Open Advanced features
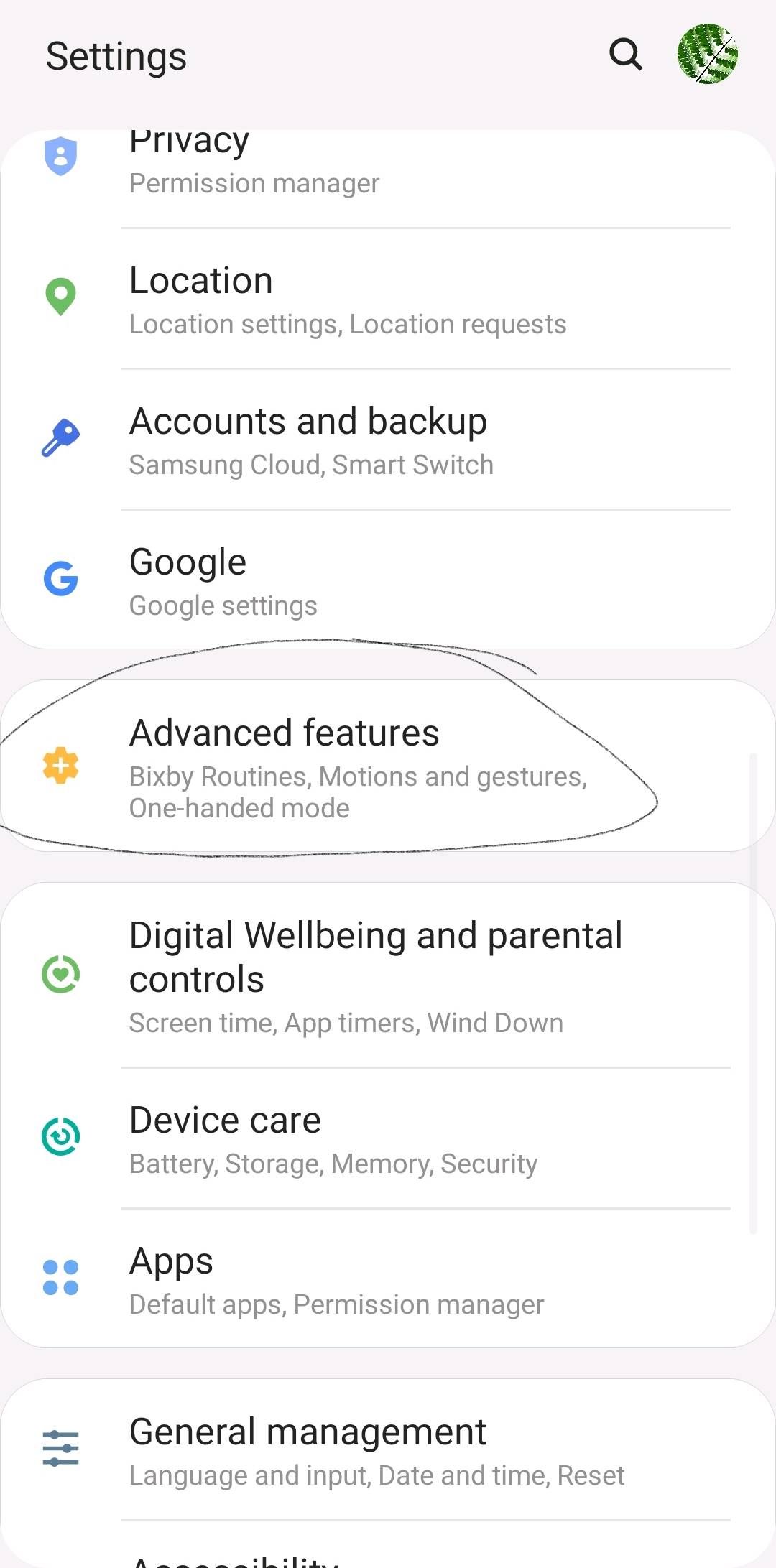The image size is (776, 1568). 388,766
